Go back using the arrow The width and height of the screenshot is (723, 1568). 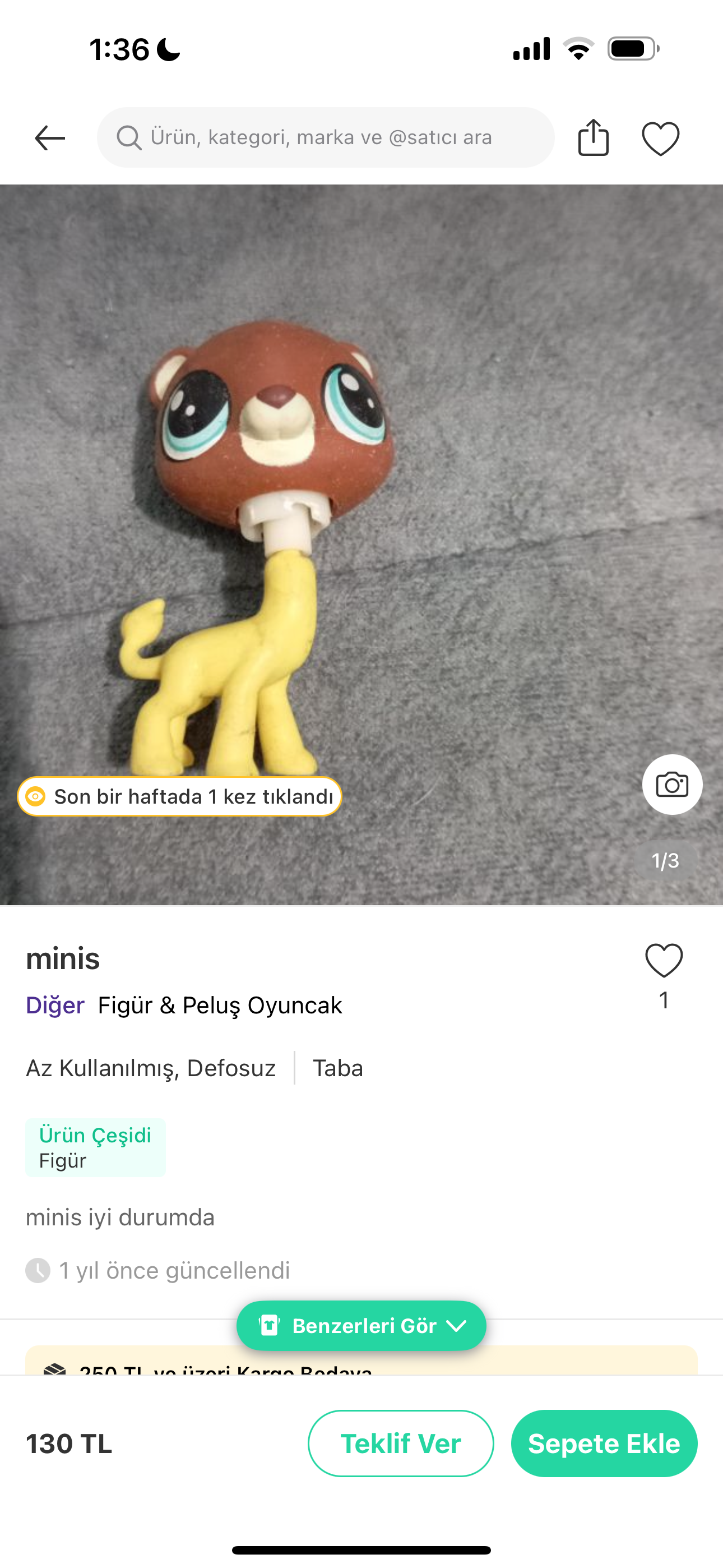(50, 138)
